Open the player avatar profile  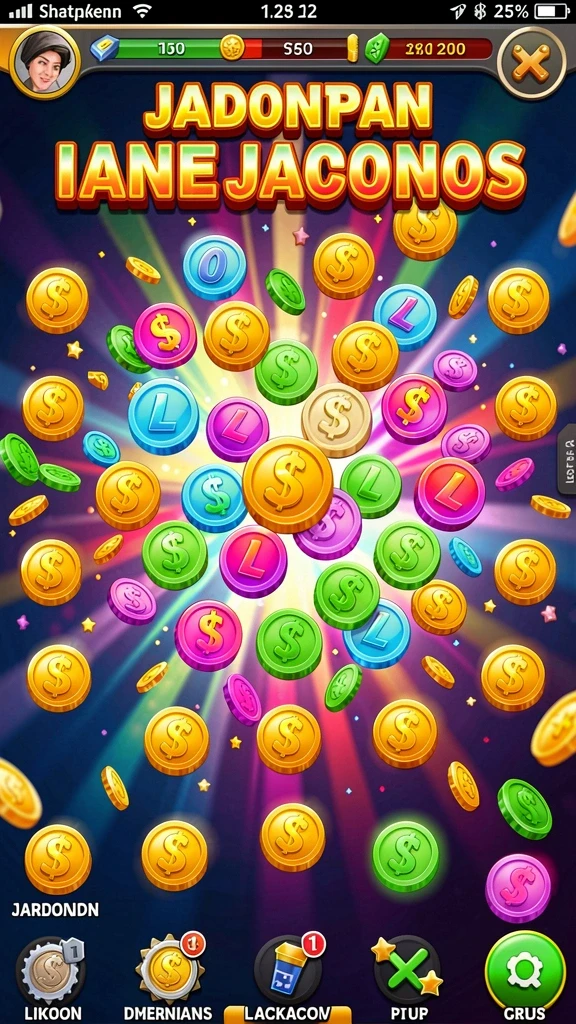click(x=44, y=62)
